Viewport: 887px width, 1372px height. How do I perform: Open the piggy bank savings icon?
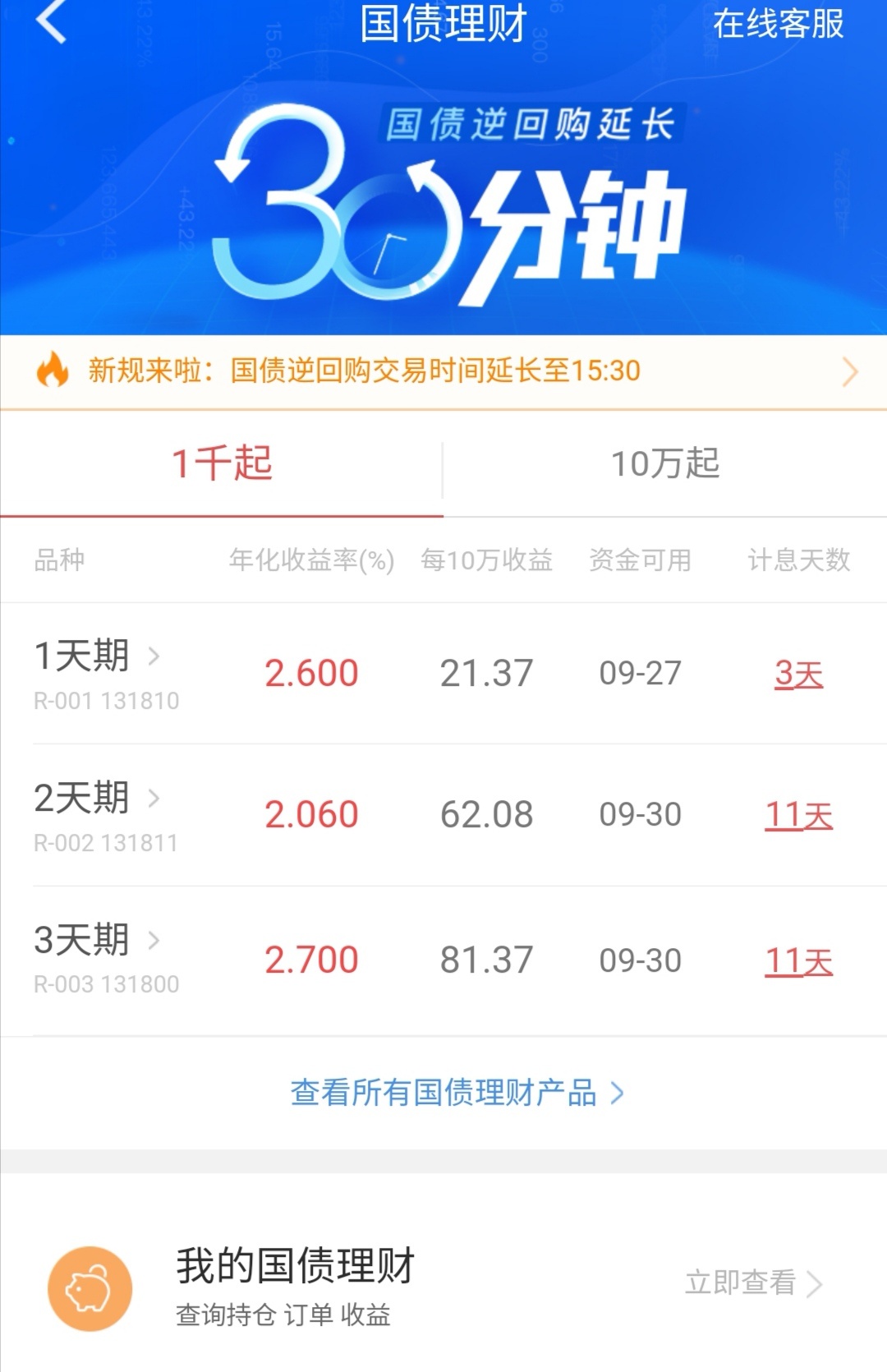tap(90, 1287)
